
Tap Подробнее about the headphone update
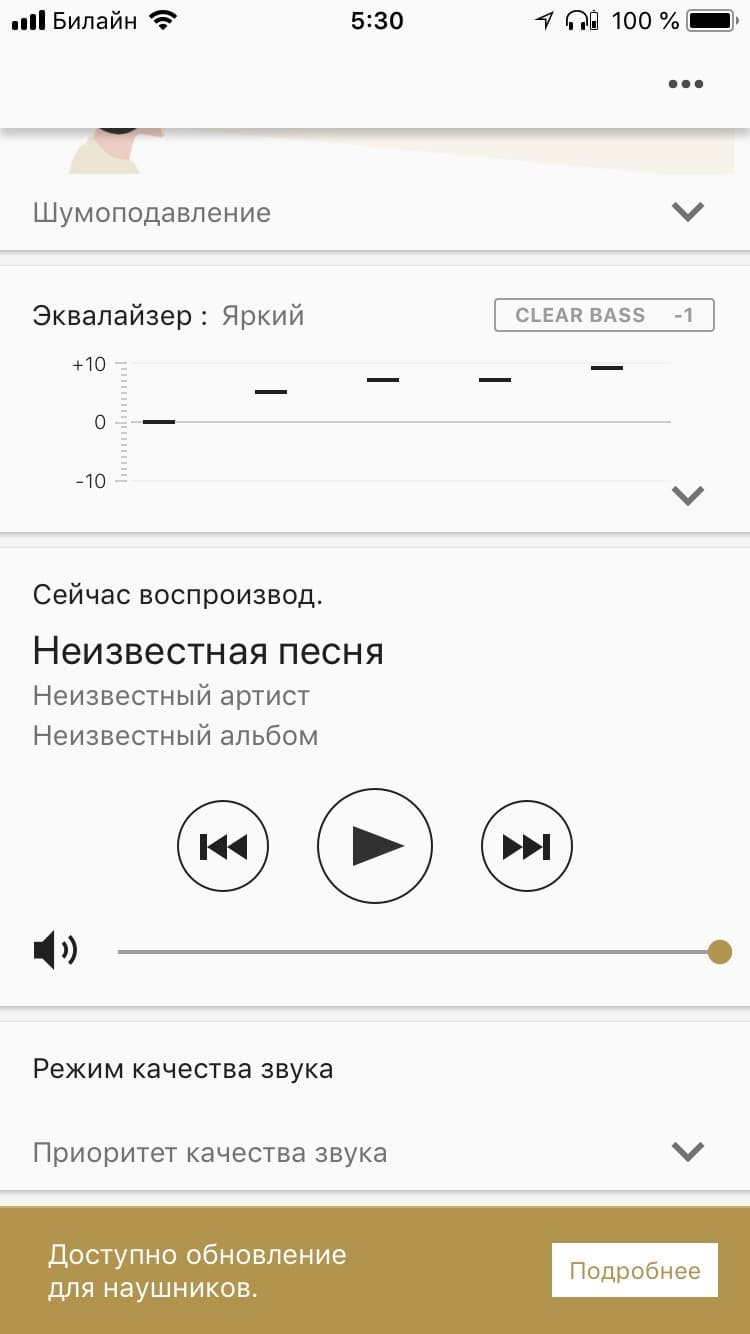[634, 1271]
